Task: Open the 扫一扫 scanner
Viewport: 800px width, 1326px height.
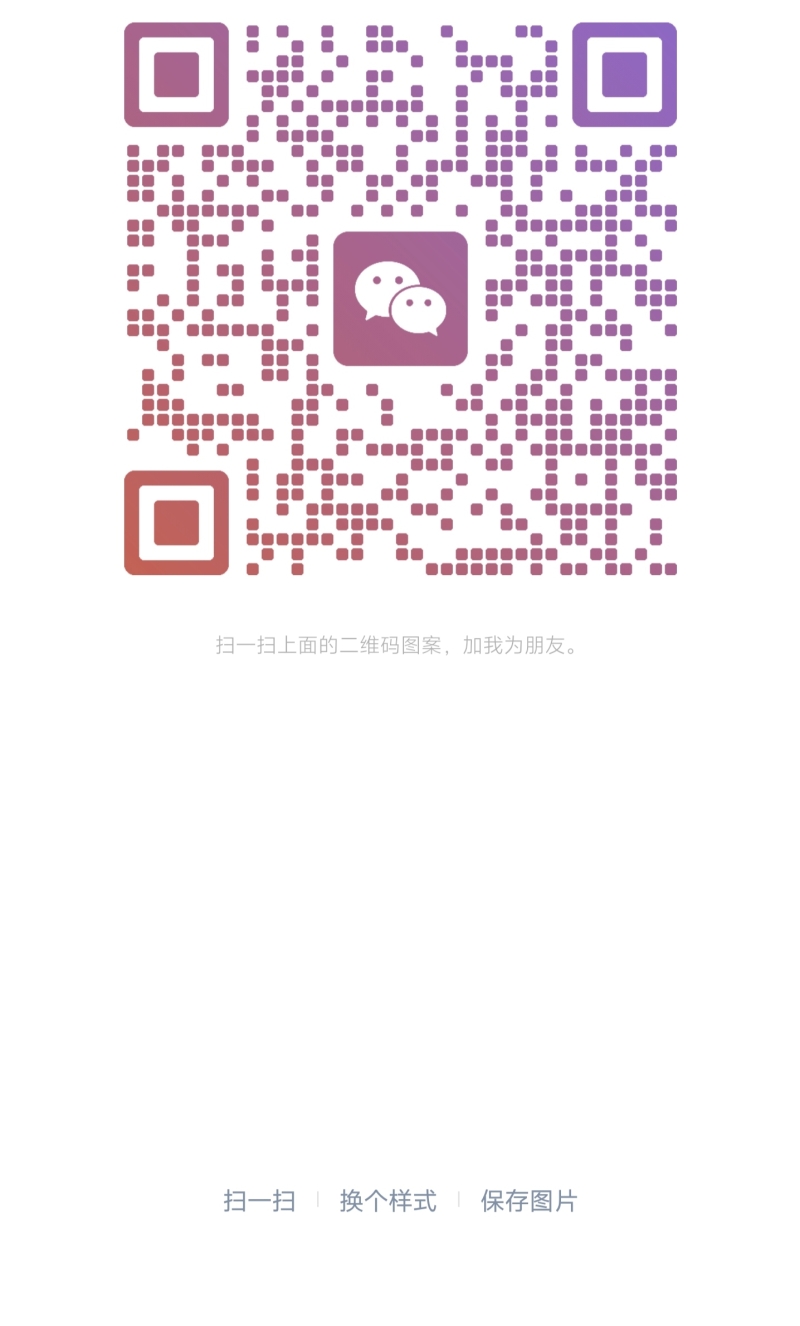Action: point(259,1200)
